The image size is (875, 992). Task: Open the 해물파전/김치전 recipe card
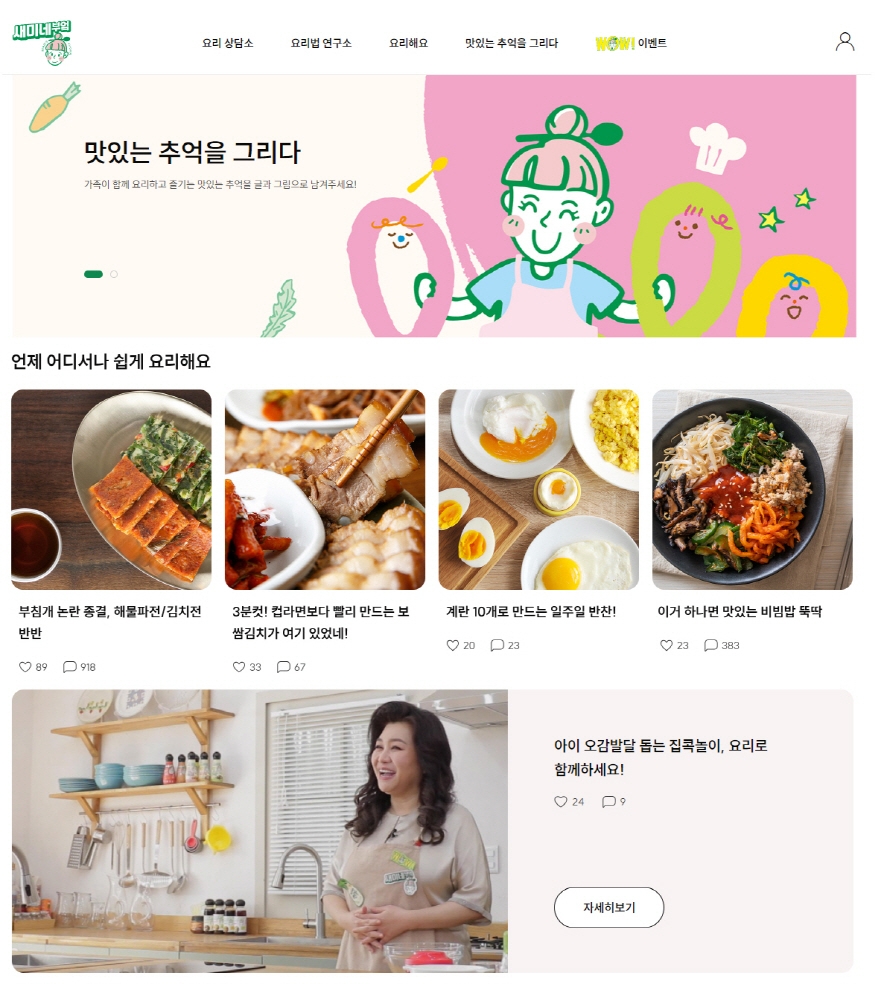pos(111,489)
